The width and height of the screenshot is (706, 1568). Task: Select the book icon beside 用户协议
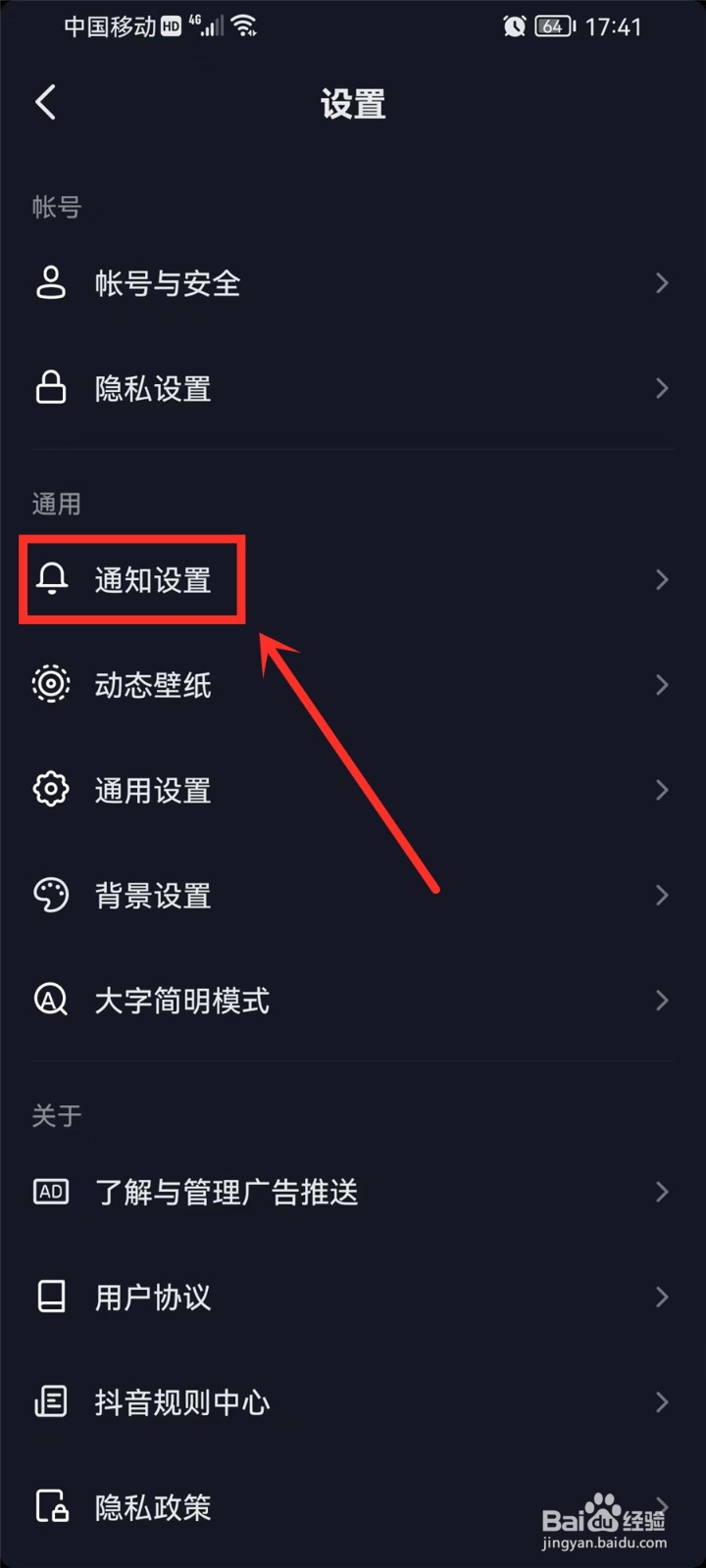tap(51, 1297)
